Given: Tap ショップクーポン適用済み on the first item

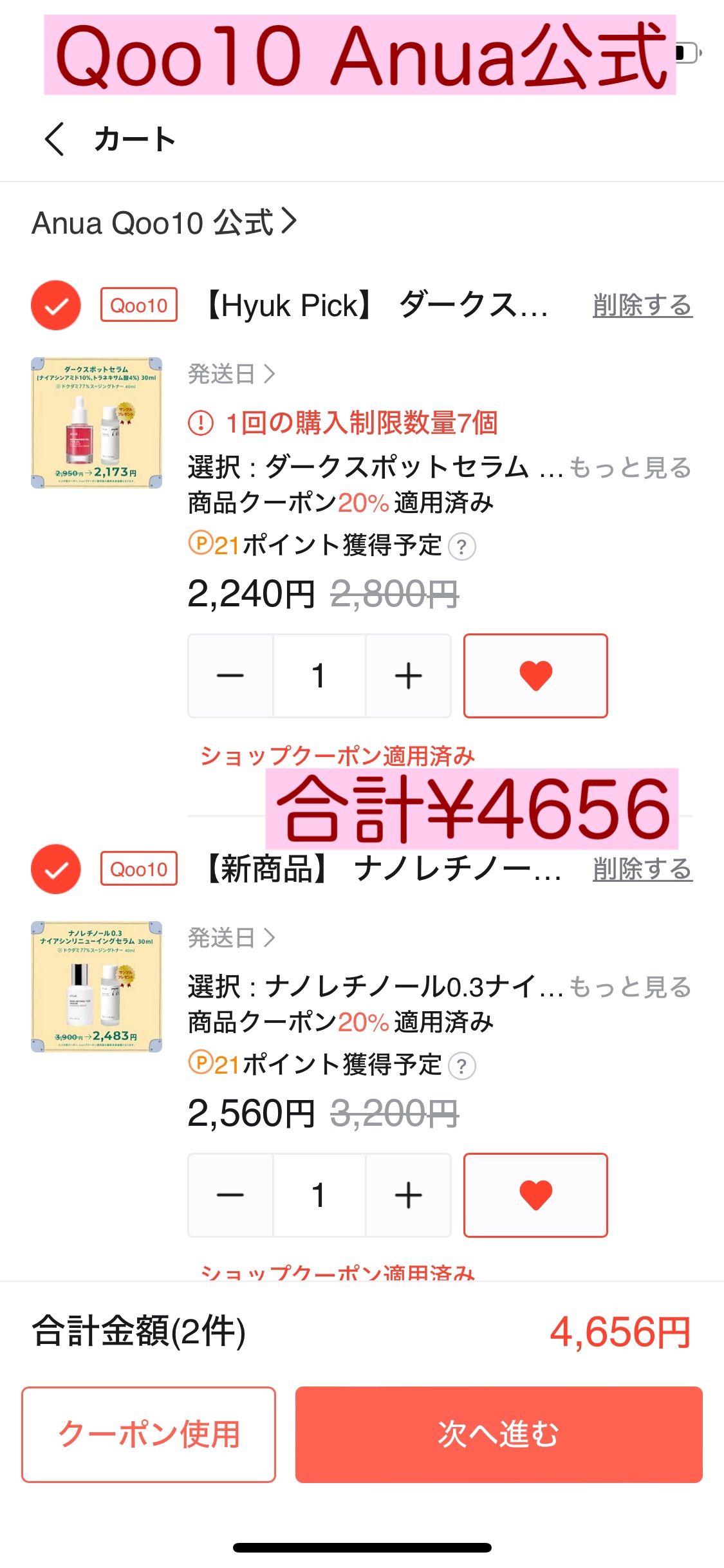Looking at the screenshot, I should pyautogui.click(x=338, y=756).
